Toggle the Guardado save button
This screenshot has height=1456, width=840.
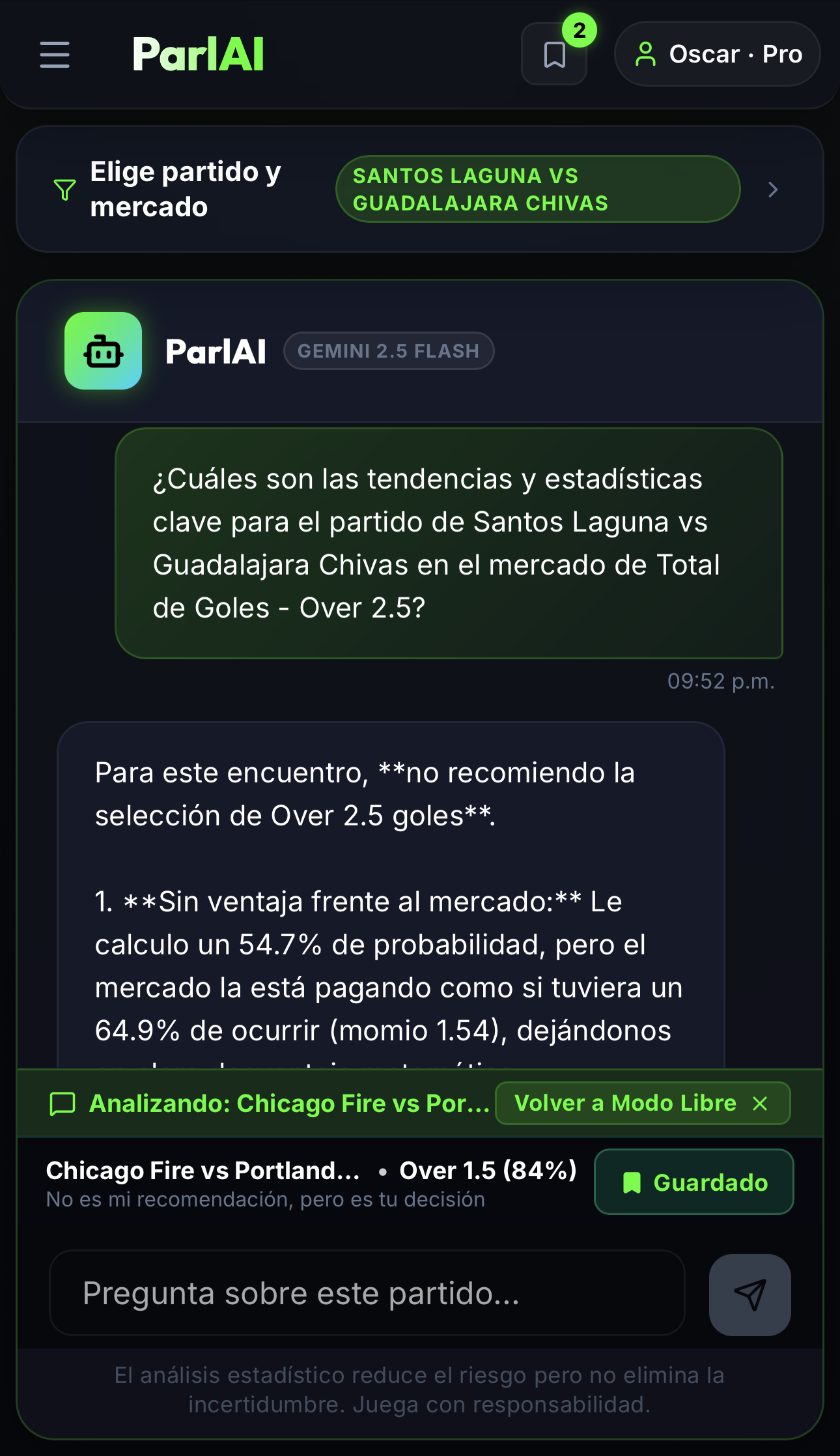[x=694, y=1182]
